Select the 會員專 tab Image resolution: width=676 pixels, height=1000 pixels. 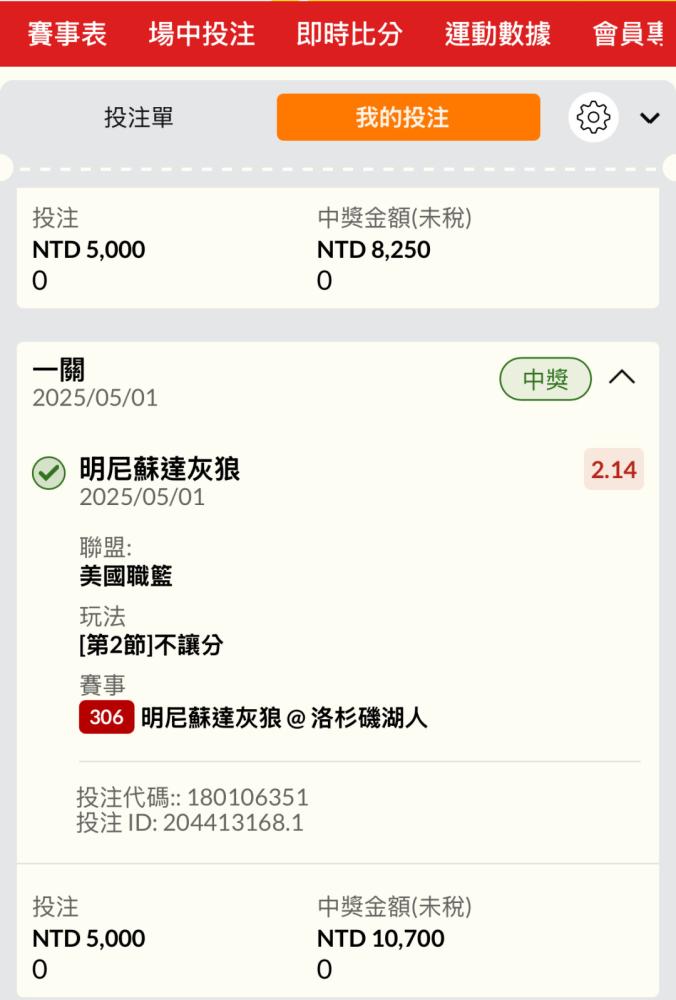point(629,34)
